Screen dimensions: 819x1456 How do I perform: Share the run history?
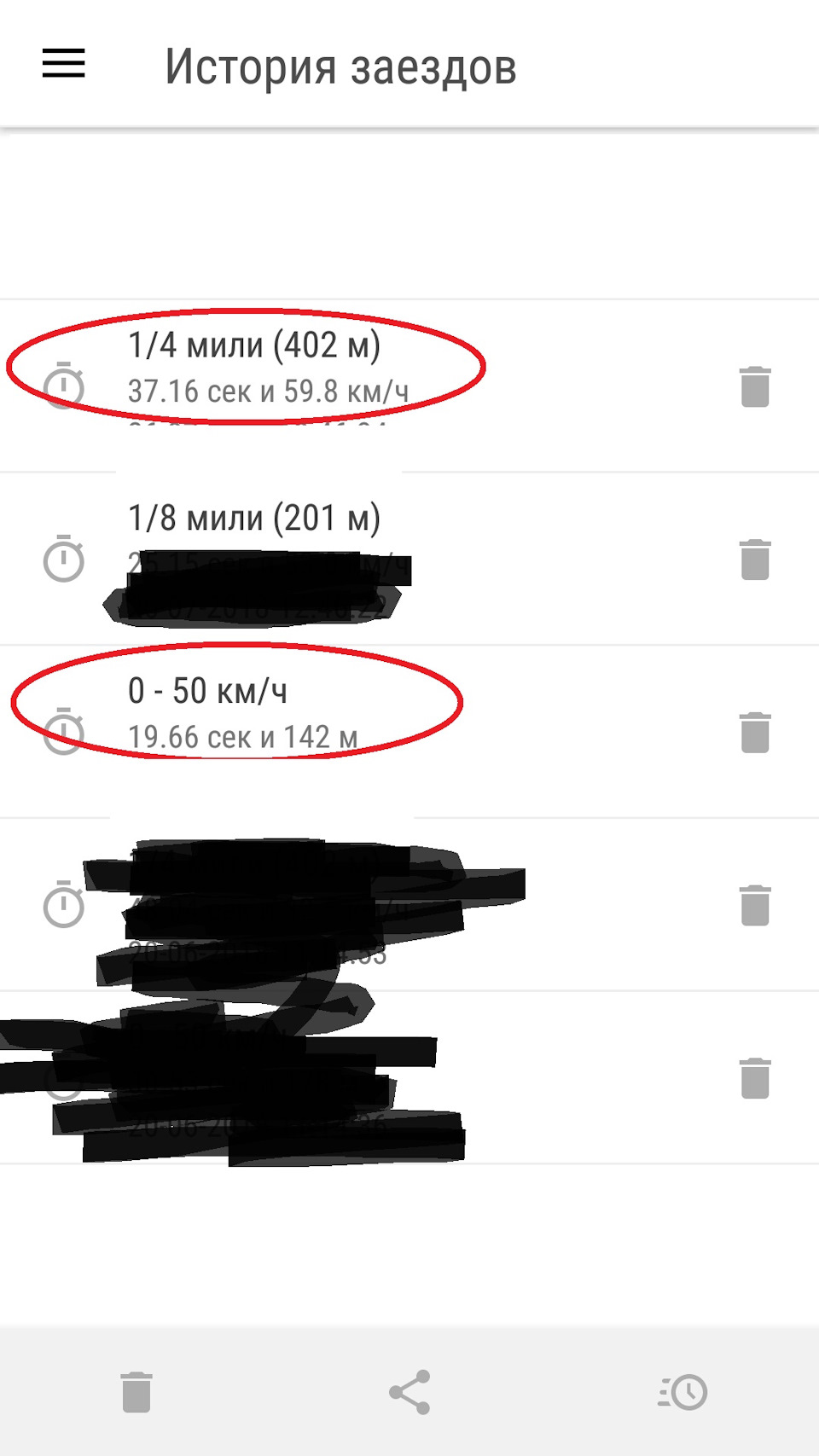[x=409, y=1392]
